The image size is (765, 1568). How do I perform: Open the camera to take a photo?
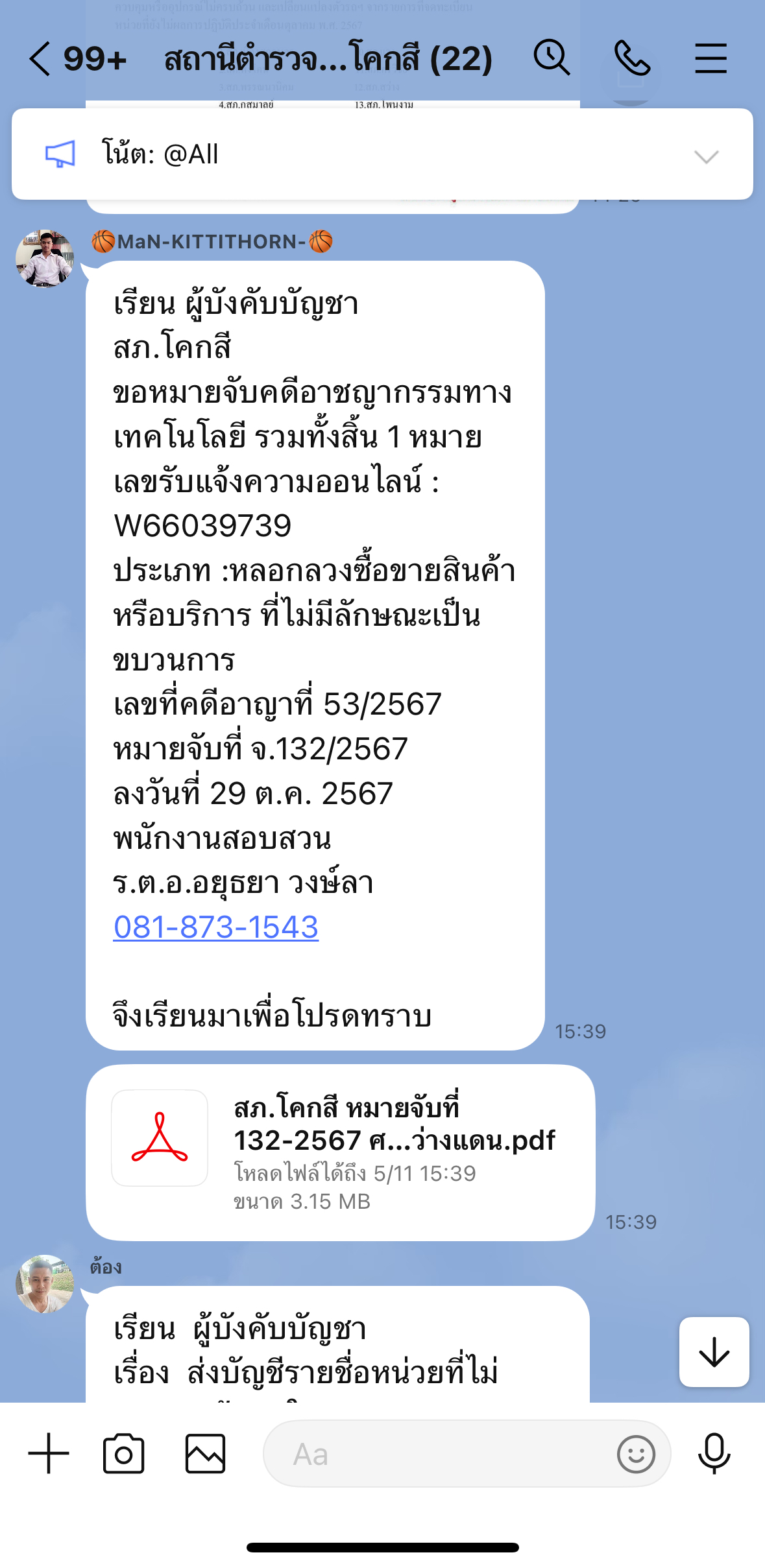[123, 1453]
